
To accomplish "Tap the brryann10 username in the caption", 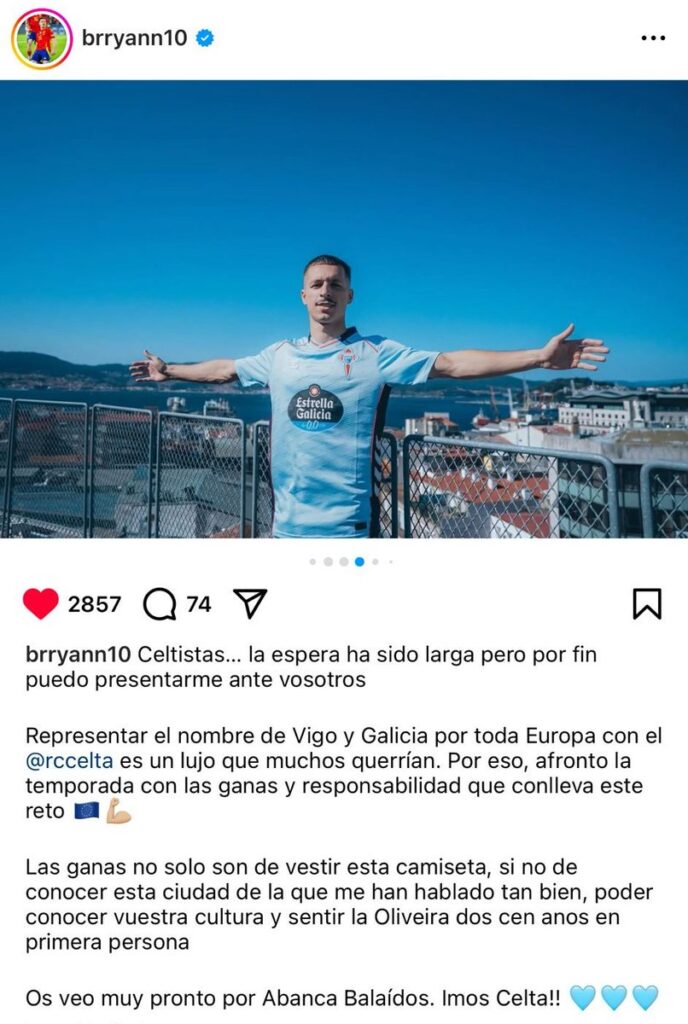I will 78,654.
